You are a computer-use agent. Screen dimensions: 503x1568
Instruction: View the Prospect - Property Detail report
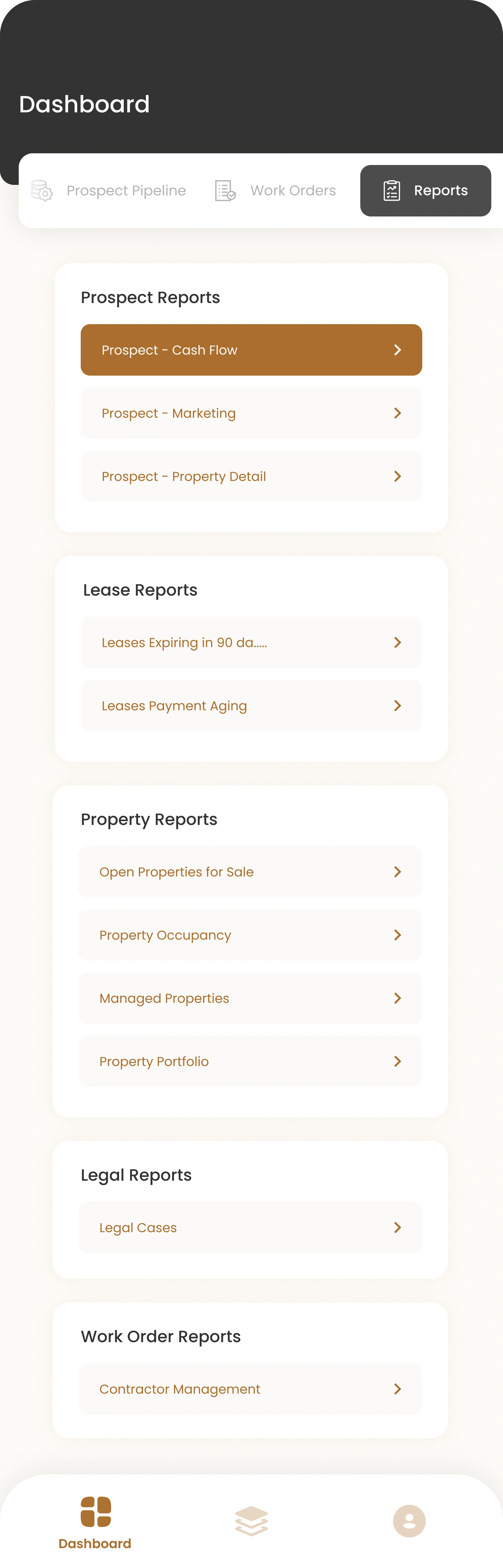(x=251, y=477)
